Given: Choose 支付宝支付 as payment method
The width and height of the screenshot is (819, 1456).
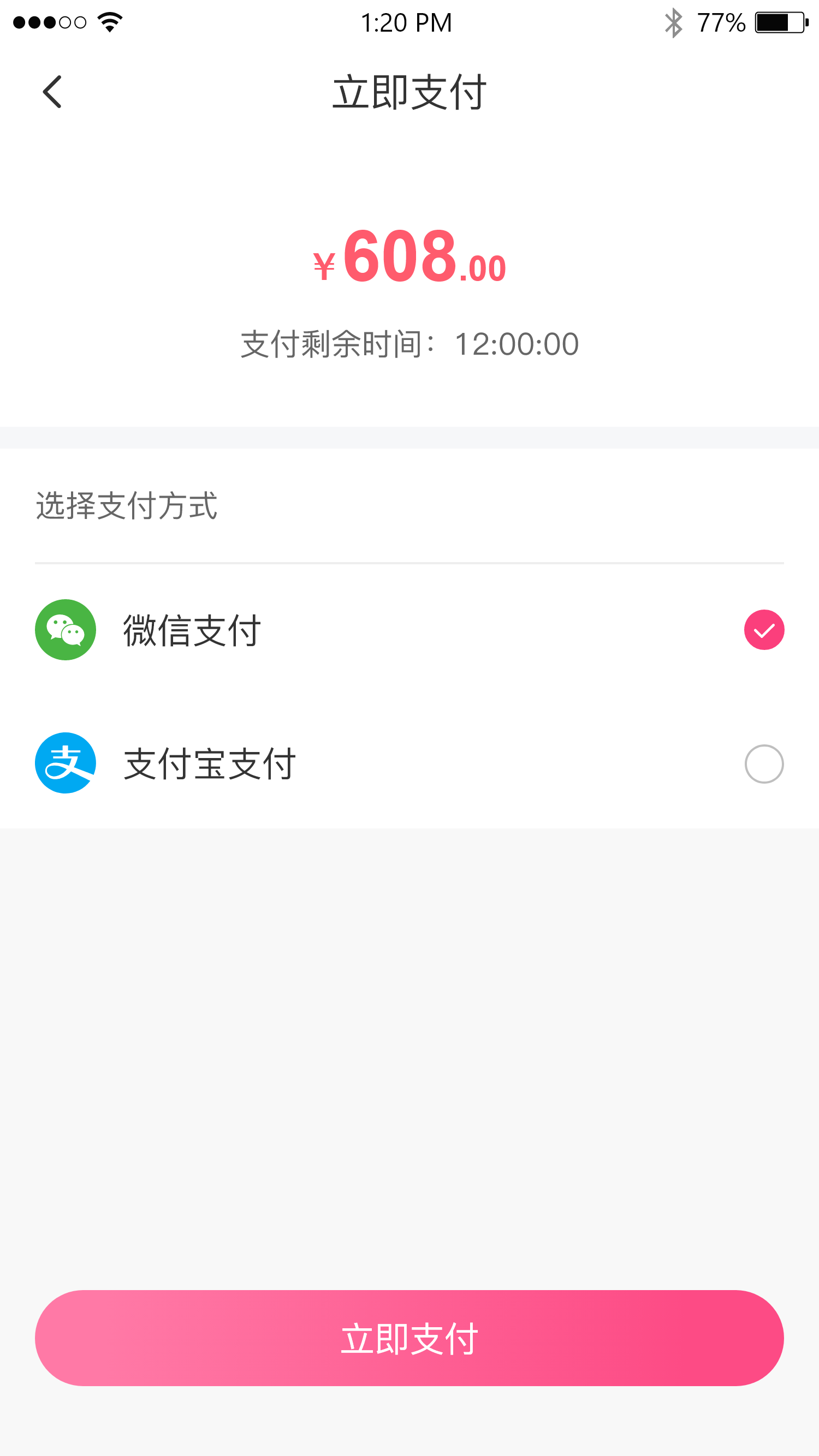Looking at the screenshot, I should pos(763,763).
